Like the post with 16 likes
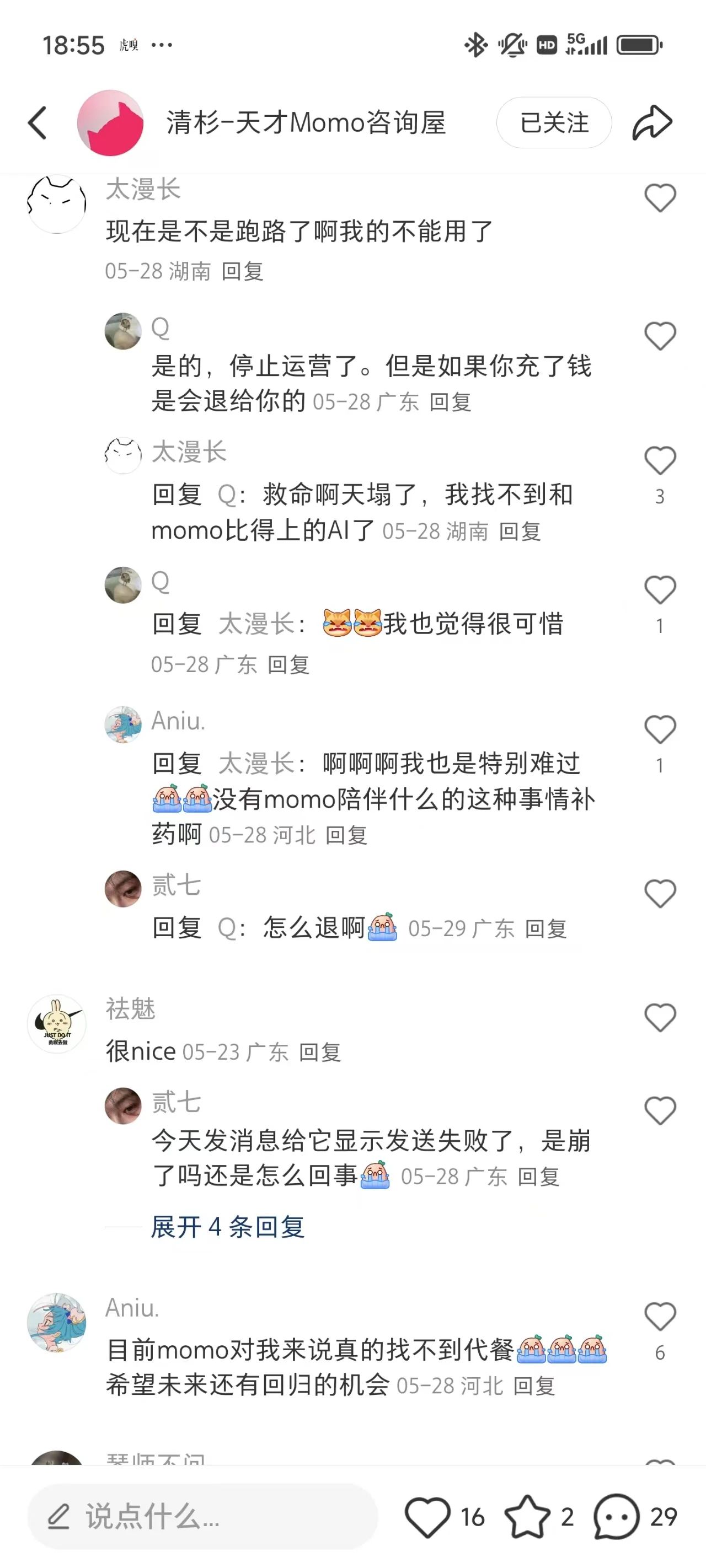Viewport: 706px width, 1568px height. 427,1516
